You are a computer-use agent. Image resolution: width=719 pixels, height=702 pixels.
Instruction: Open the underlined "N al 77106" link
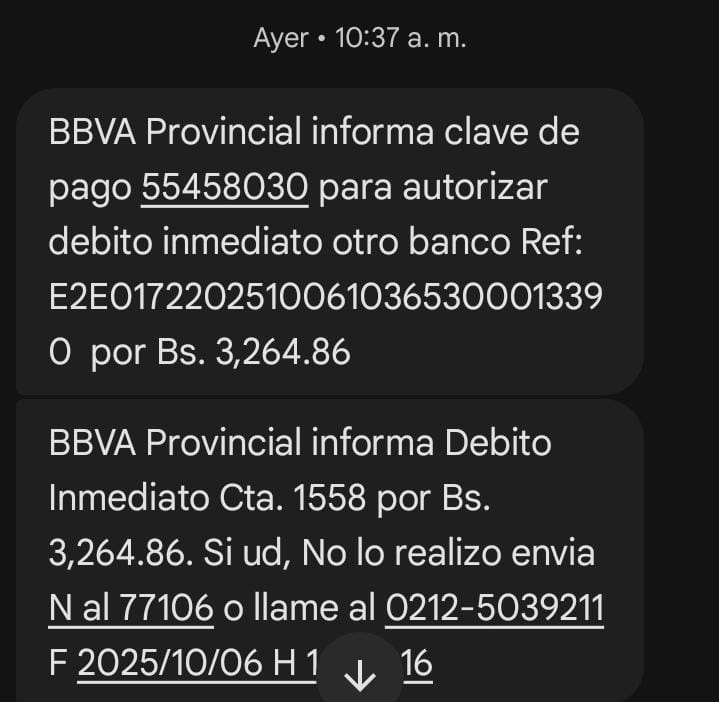(130, 607)
